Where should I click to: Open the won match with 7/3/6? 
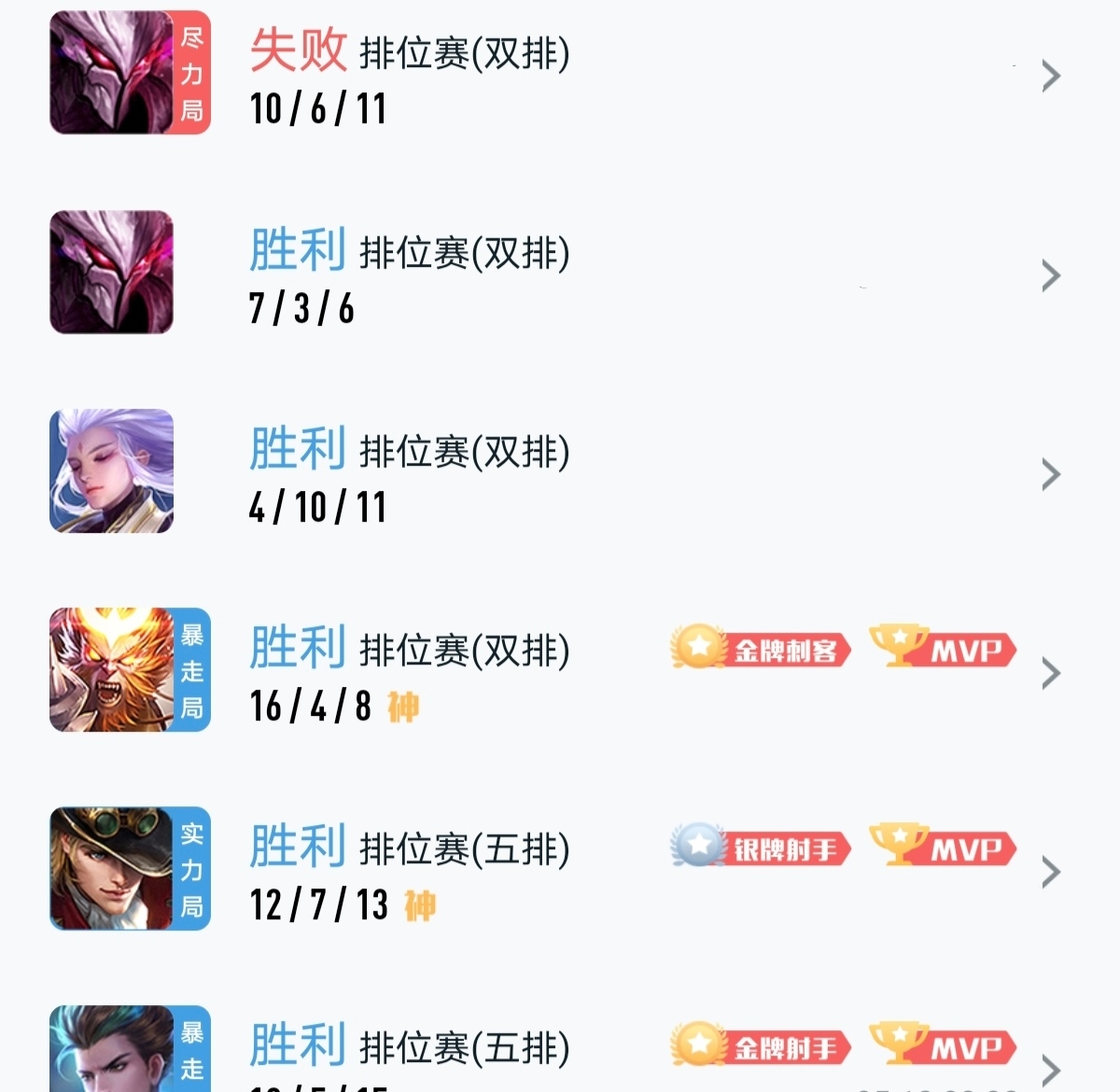1051,275
